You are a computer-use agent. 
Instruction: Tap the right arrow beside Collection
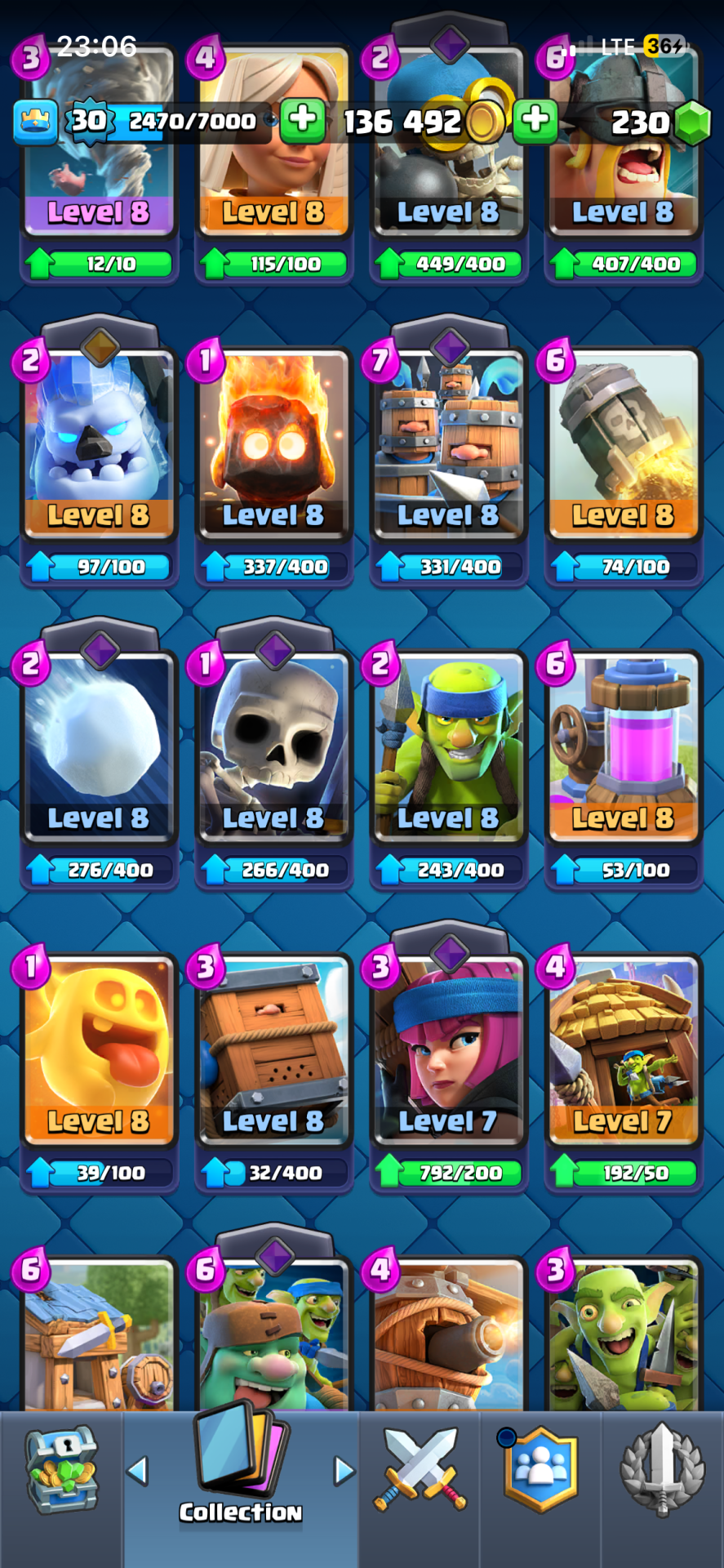(344, 1471)
